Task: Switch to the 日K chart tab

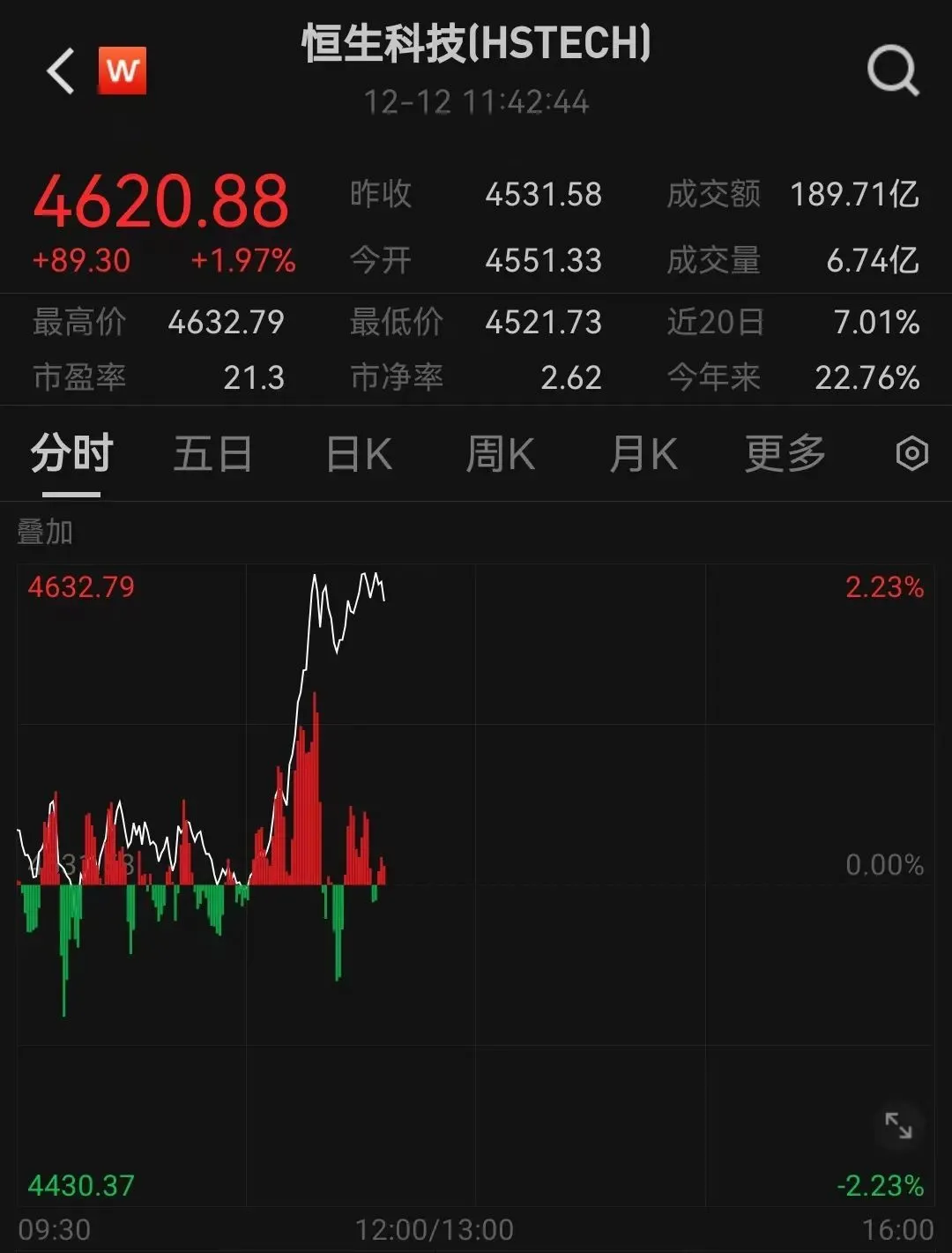Action: [x=359, y=455]
